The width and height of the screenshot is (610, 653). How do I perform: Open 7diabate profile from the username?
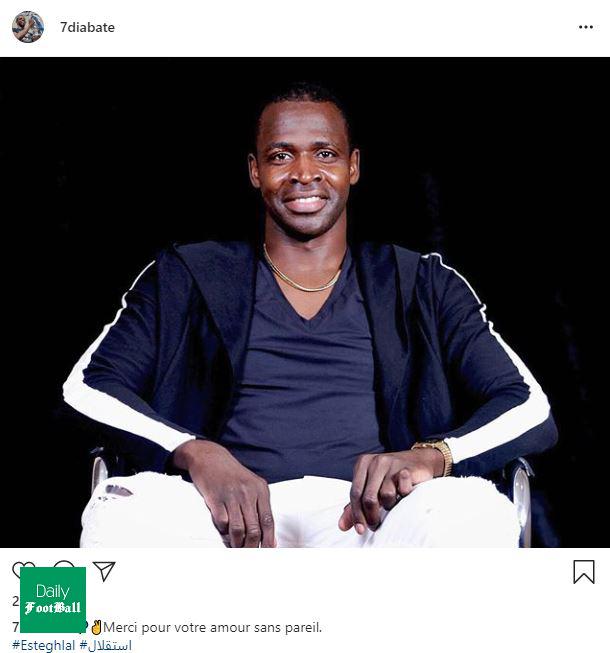(87, 27)
